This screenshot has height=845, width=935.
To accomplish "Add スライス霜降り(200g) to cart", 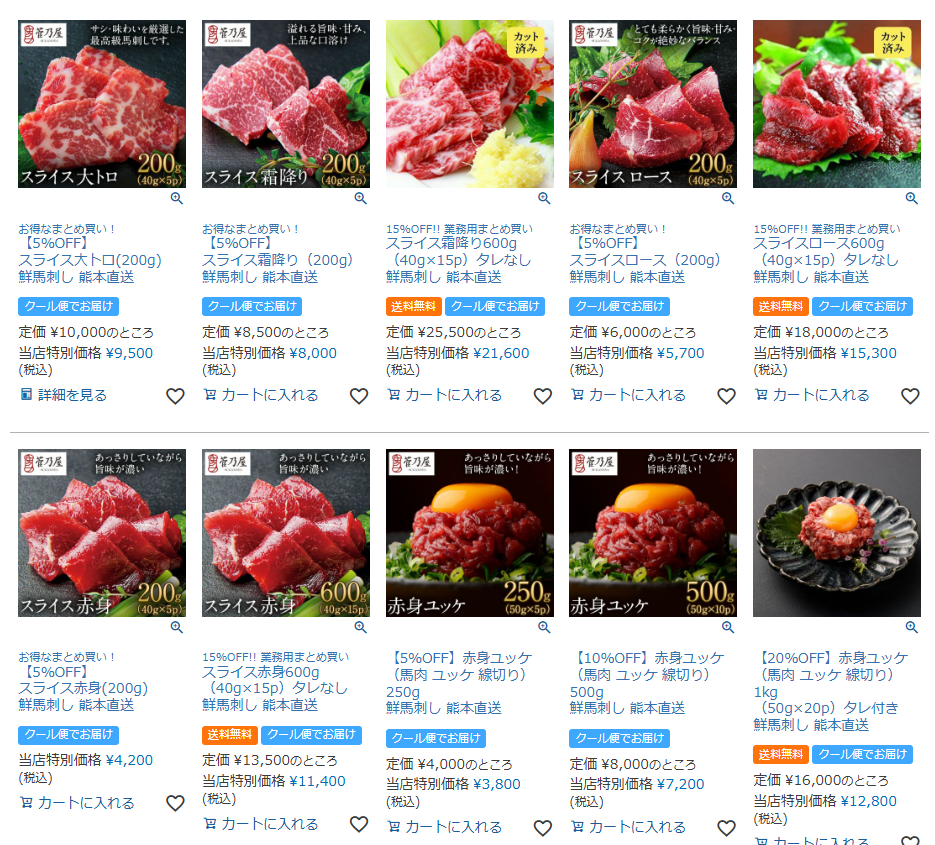I will [x=260, y=396].
